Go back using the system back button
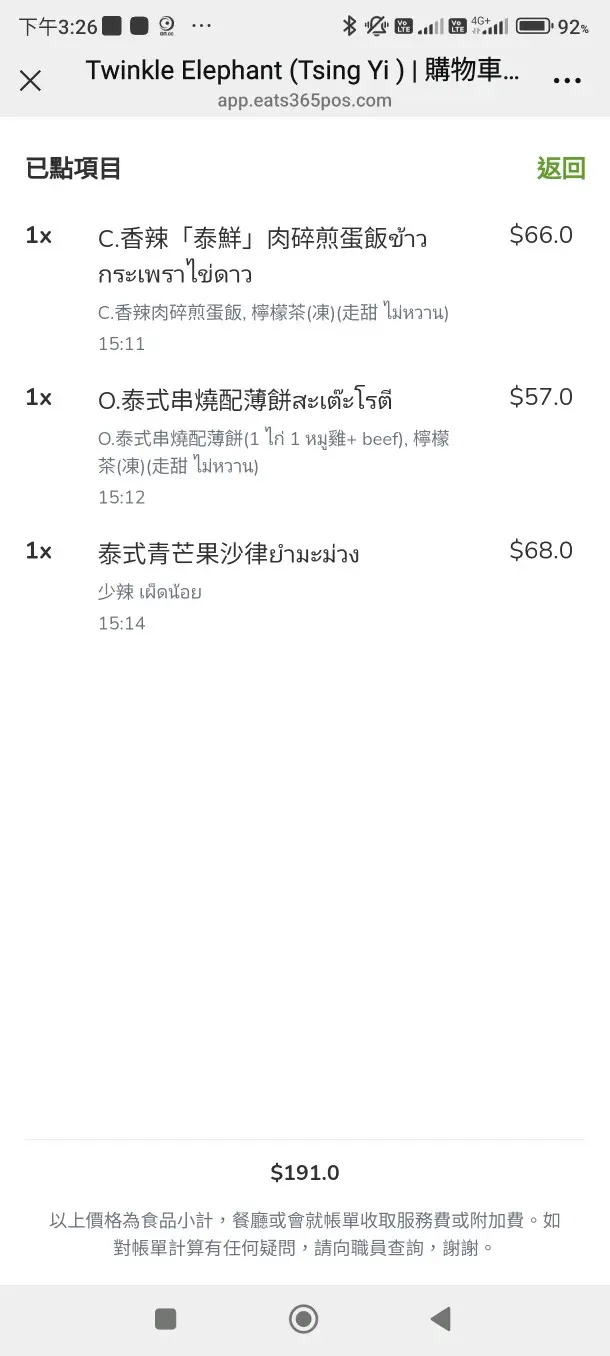This screenshot has width=610, height=1356. (440, 1319)
